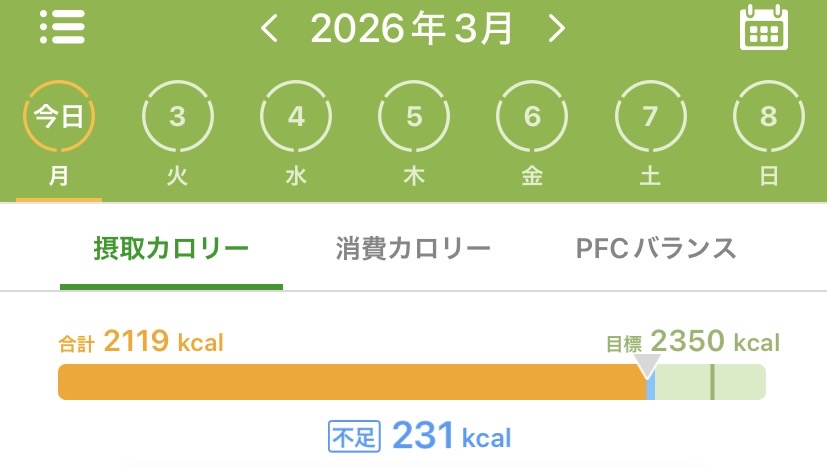Select Wednesday the 4th

296,118
